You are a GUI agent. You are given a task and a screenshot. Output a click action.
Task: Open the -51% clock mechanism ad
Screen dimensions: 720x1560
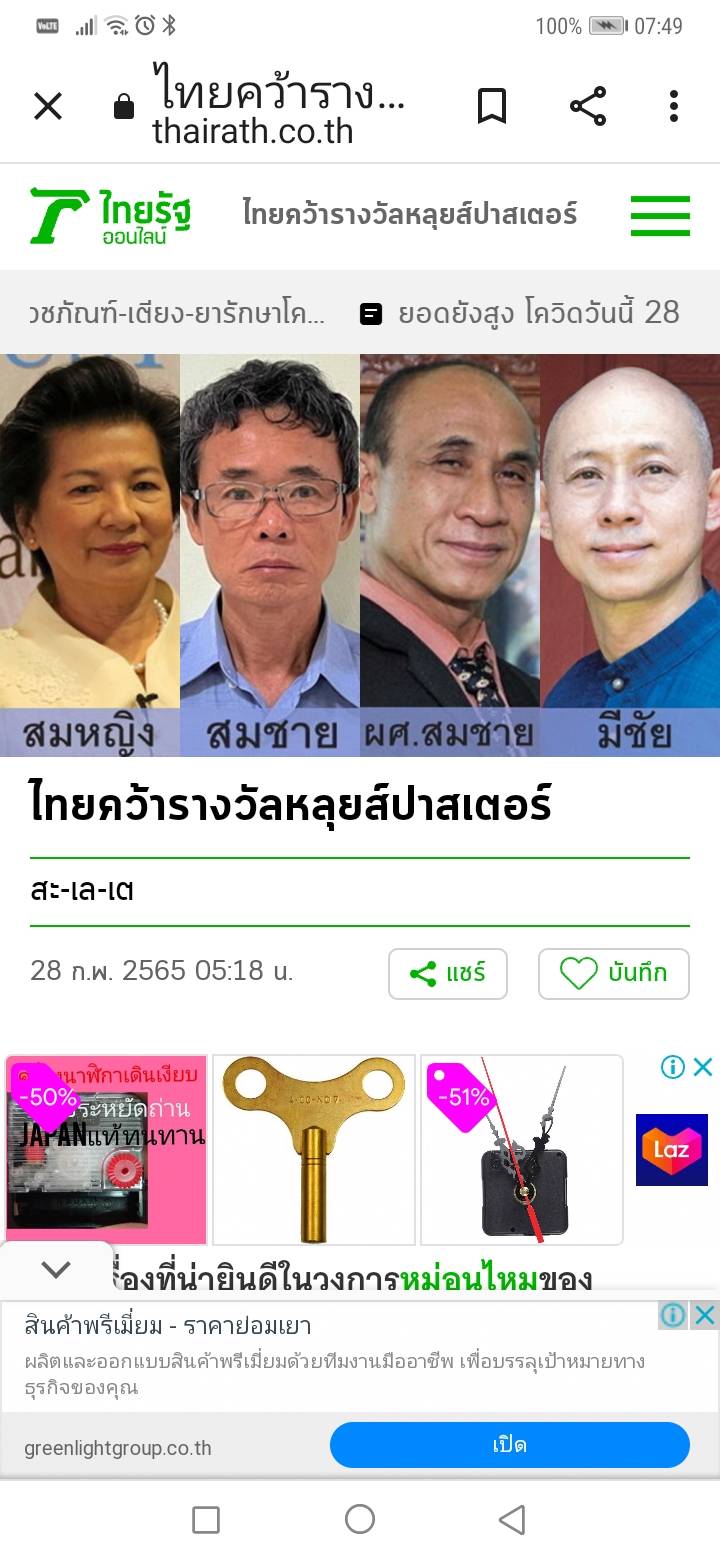pos(521,1149)
